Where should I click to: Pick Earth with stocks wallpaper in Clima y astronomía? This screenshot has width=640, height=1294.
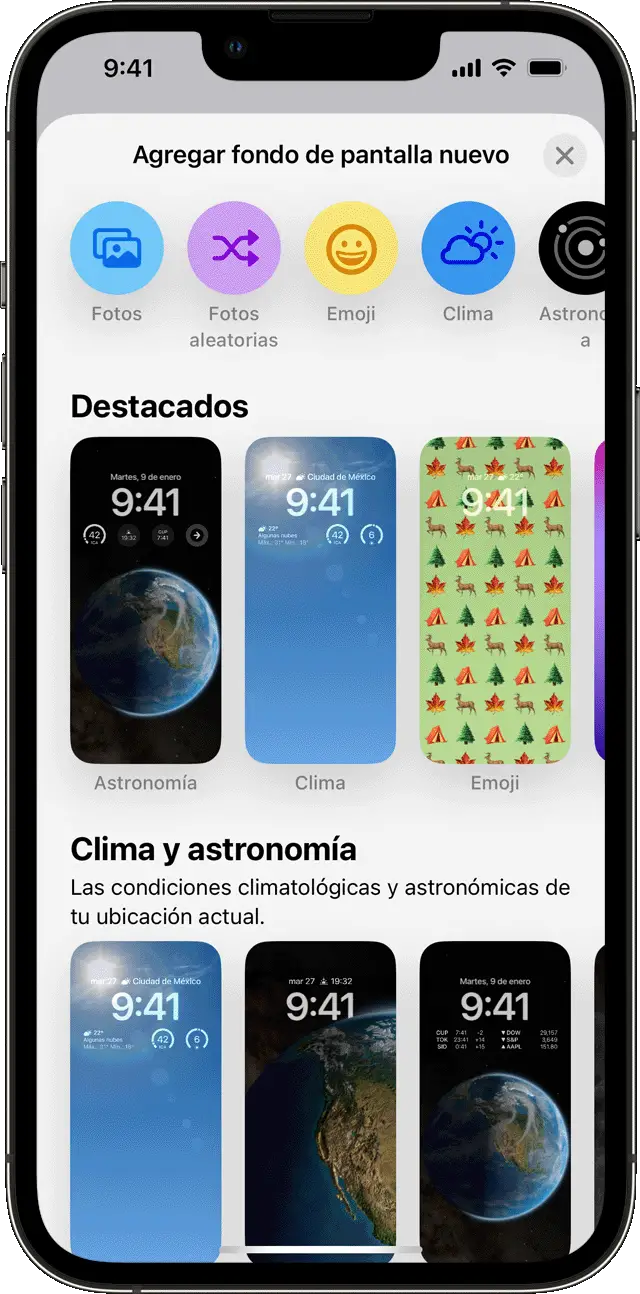point(495,1095)
